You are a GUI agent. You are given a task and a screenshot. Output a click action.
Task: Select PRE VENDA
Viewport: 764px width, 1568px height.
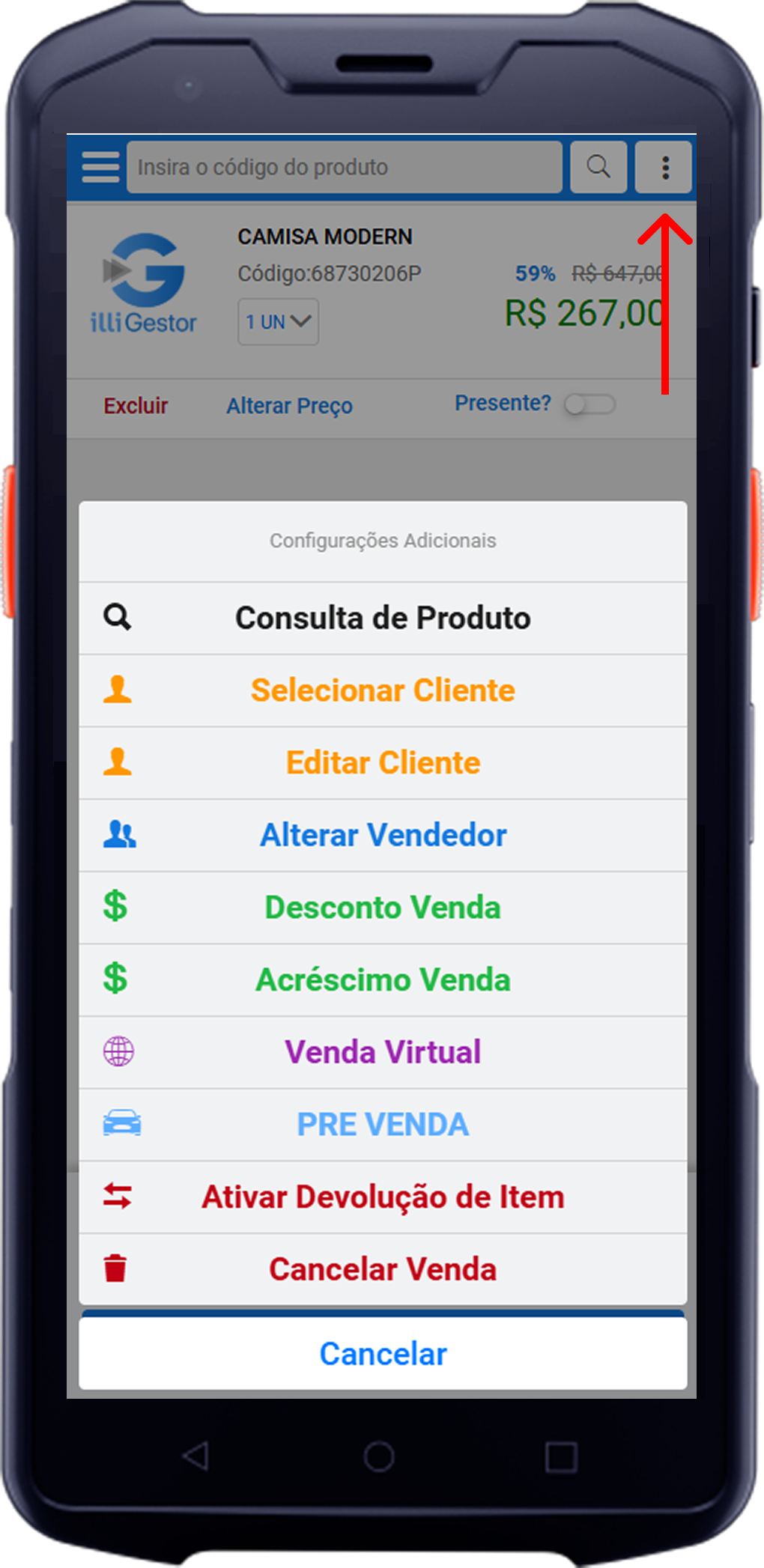383,1124
